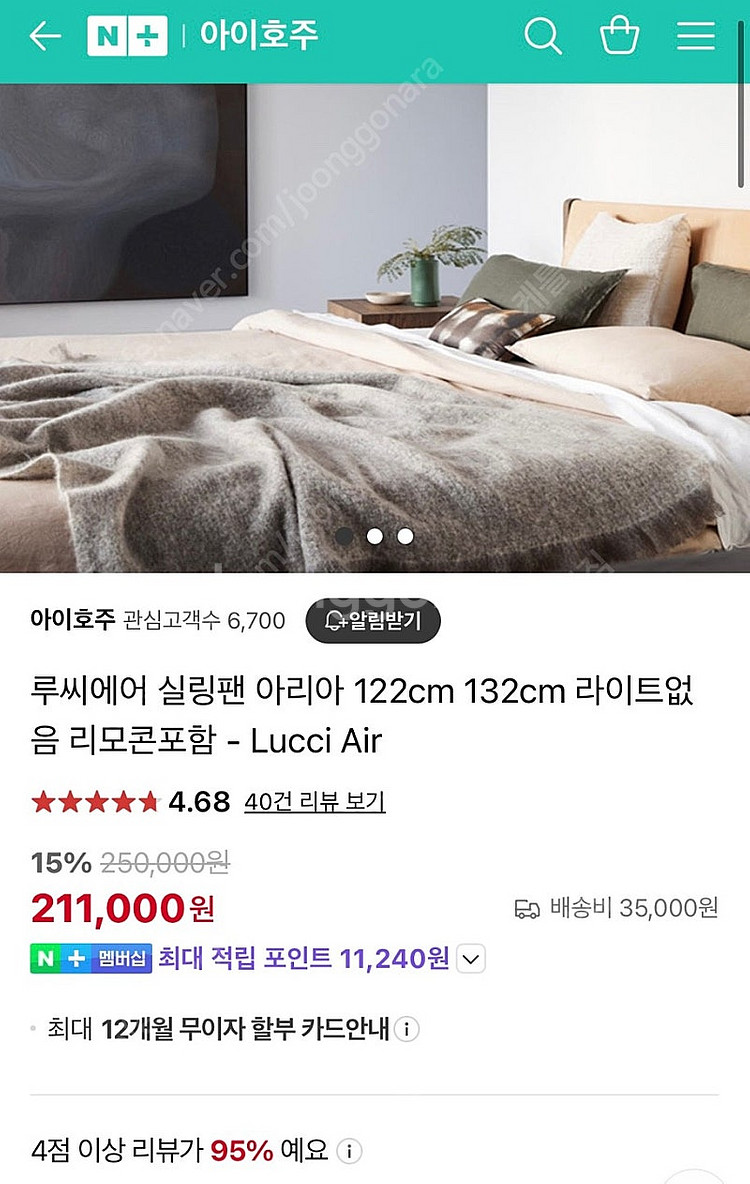Select the third carousel indicator dot

[x=404, y=536]
